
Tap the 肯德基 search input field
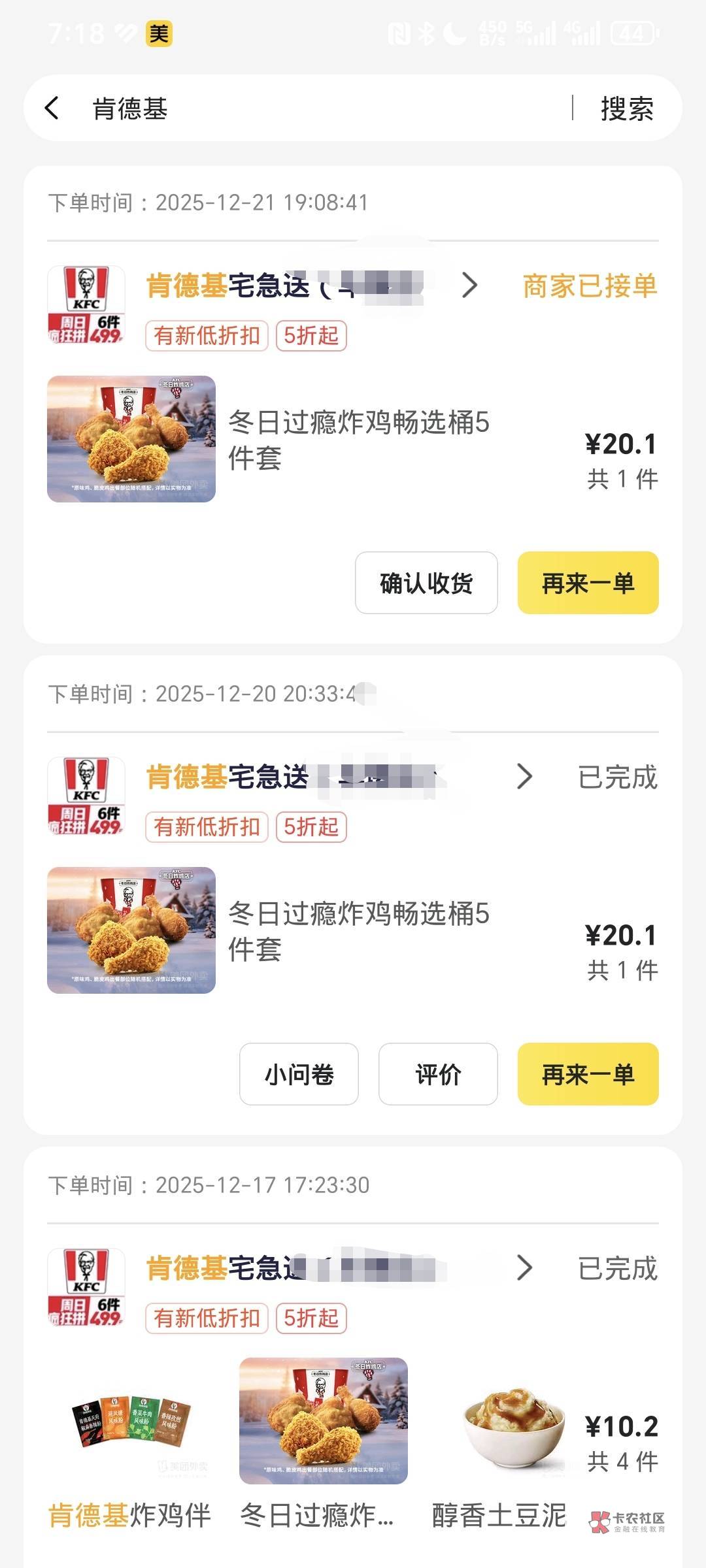click(x=327, y=108)
